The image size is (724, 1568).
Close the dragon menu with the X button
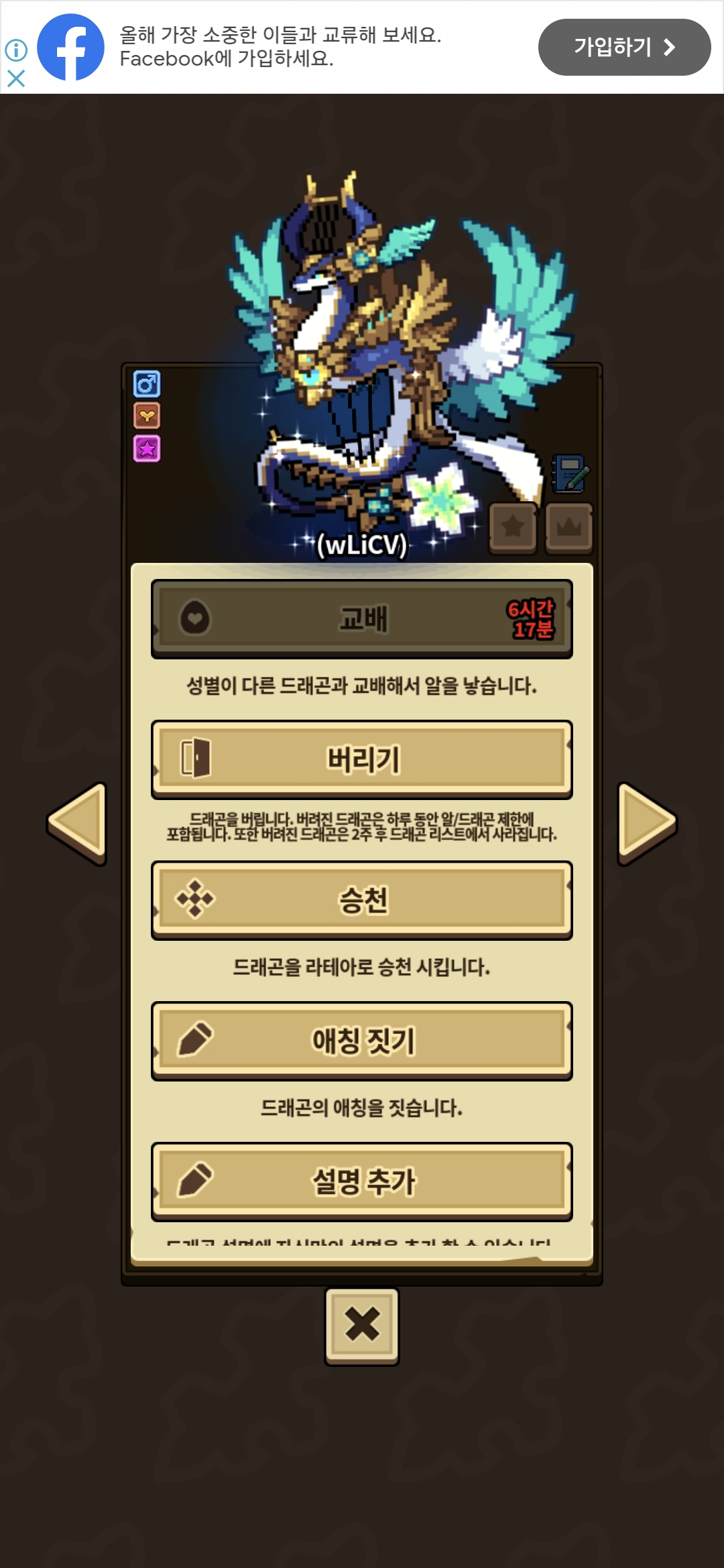coord(362,1325)
